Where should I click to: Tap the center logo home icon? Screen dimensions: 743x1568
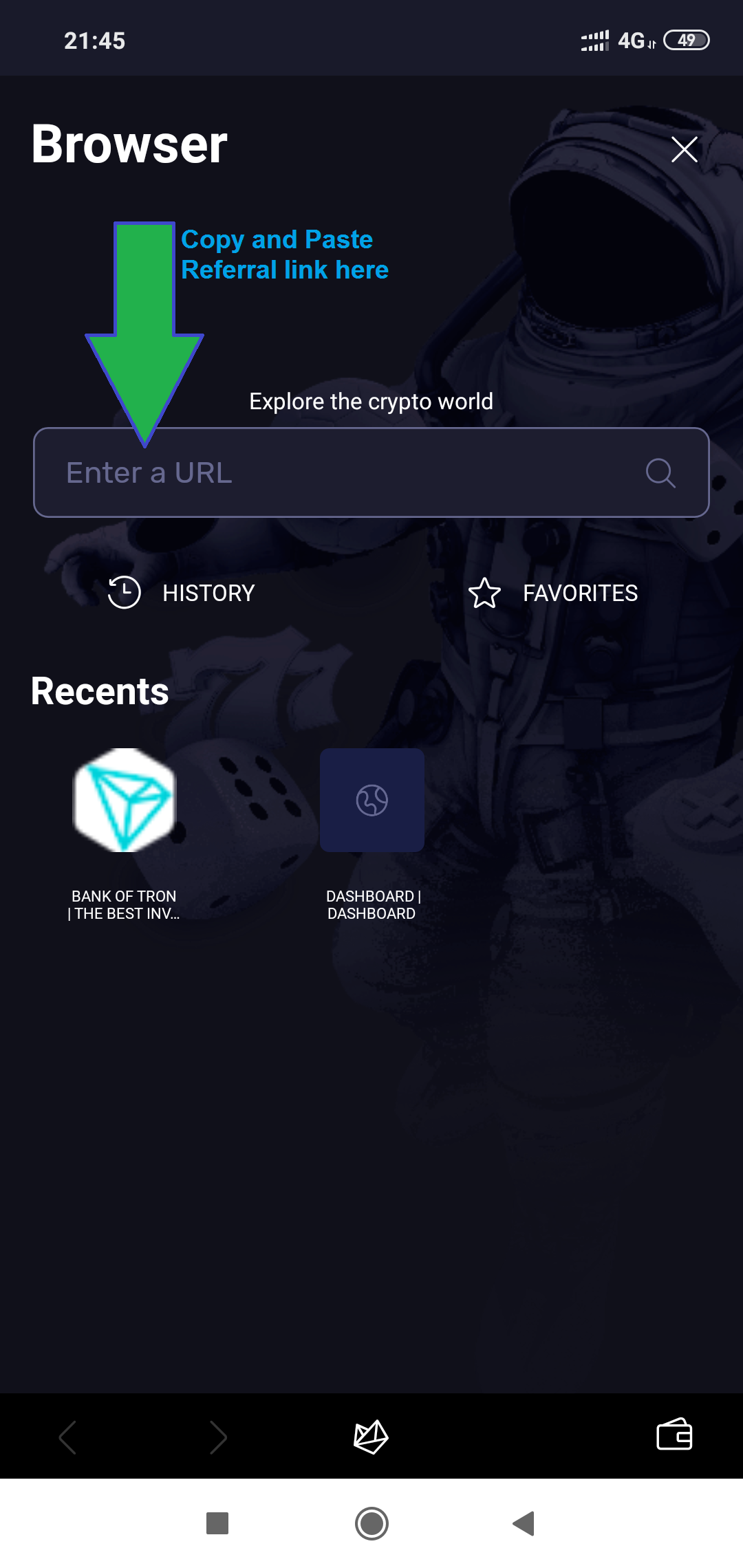click(371, 1437)
